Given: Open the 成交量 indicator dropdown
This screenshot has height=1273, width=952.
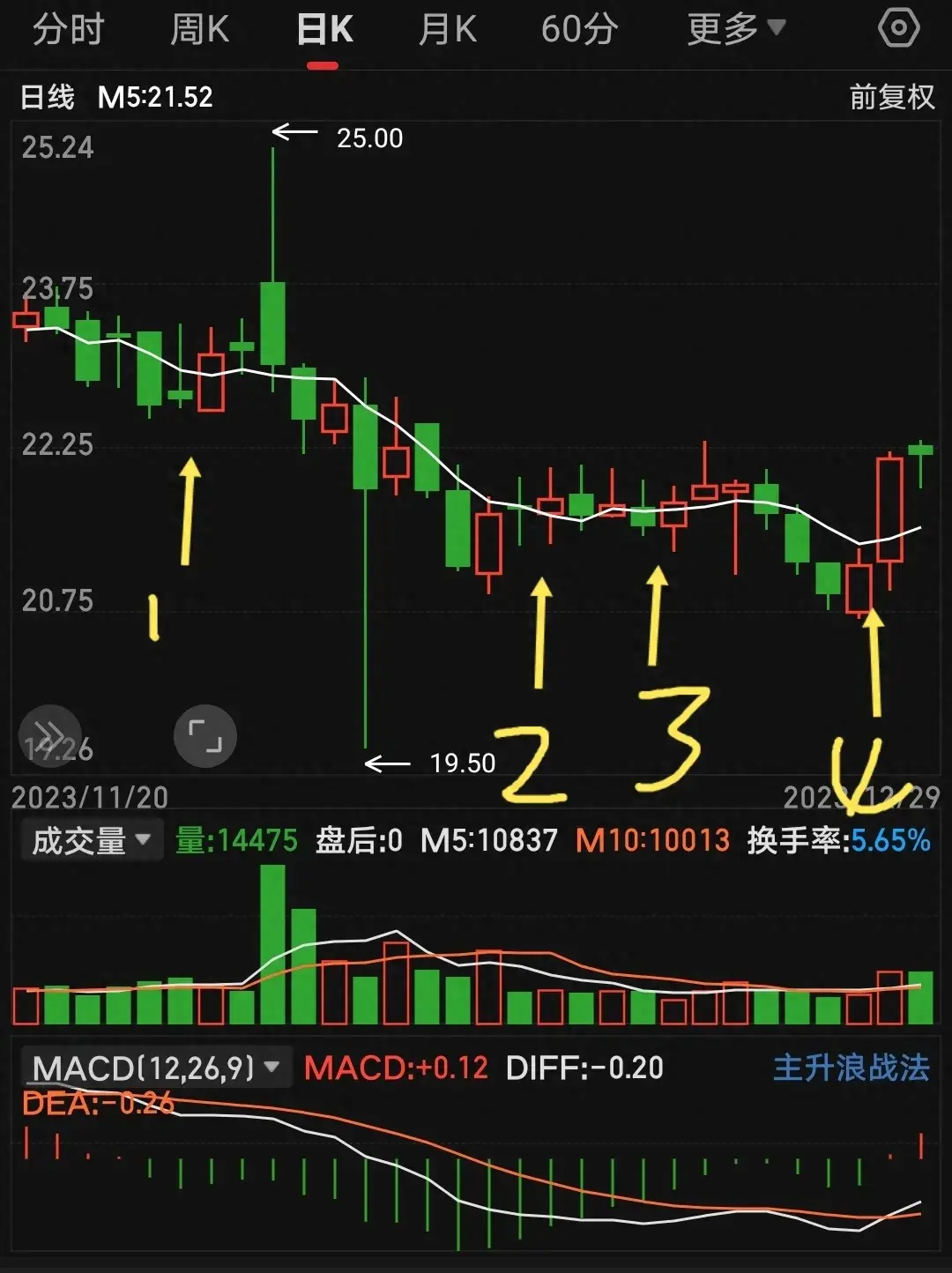Looking at the screenshot, I should click(x=91, y=840).
